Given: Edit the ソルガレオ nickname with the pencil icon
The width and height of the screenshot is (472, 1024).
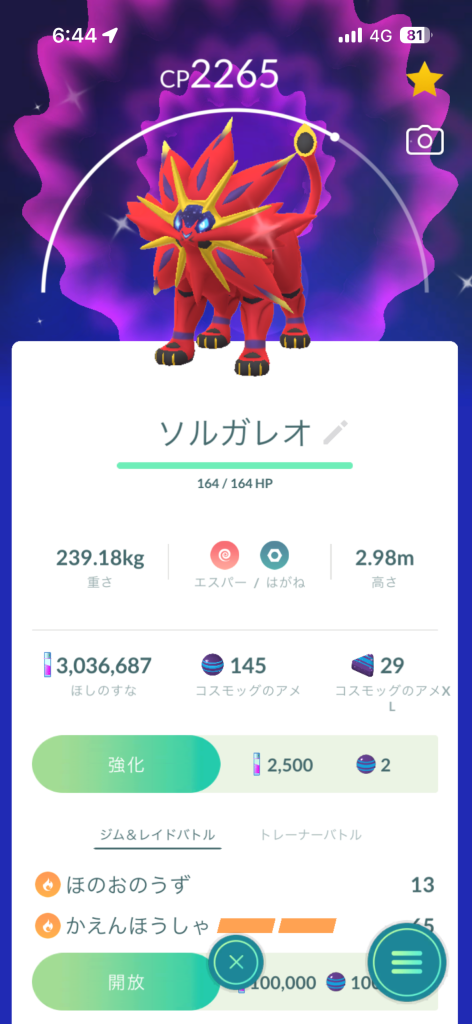Looking at the screenshot, I should point(336,432).
